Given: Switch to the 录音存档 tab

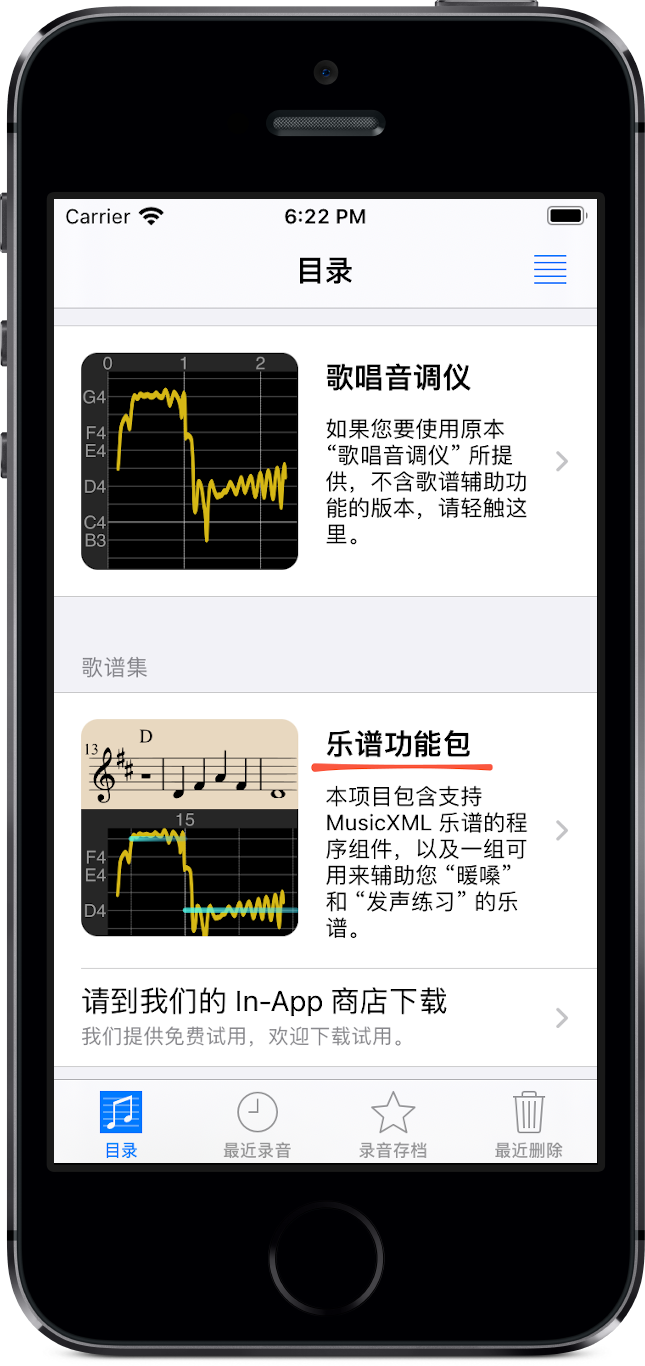Looking at the screenshot, I should tap(393, 1124).
